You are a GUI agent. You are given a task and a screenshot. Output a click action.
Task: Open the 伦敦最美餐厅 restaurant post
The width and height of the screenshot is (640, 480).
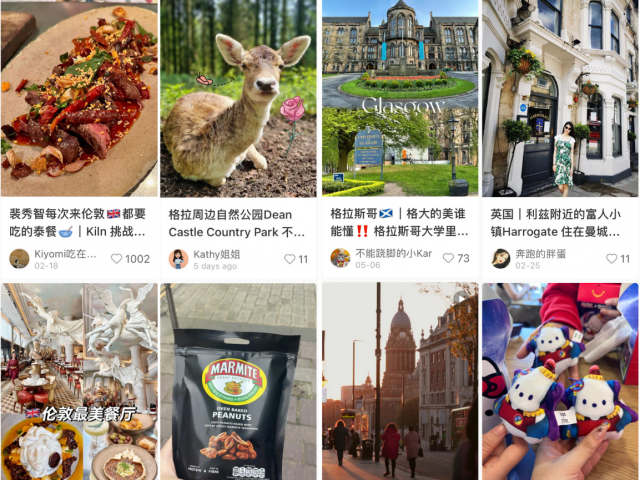[x=79, y=382]
